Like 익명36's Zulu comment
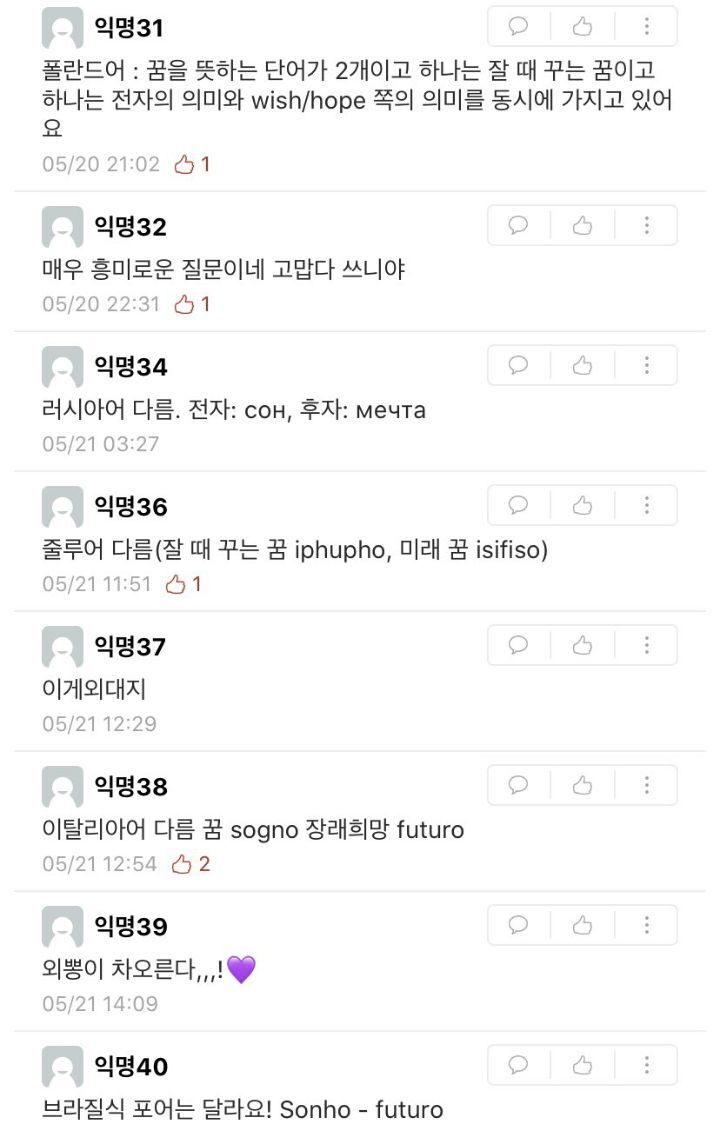This screenshot has height=1131, width=720. click(582, 506)
